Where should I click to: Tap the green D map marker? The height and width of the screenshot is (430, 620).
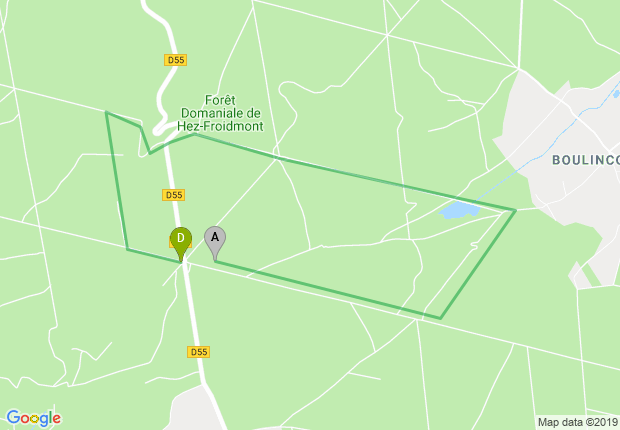[181, 240]
